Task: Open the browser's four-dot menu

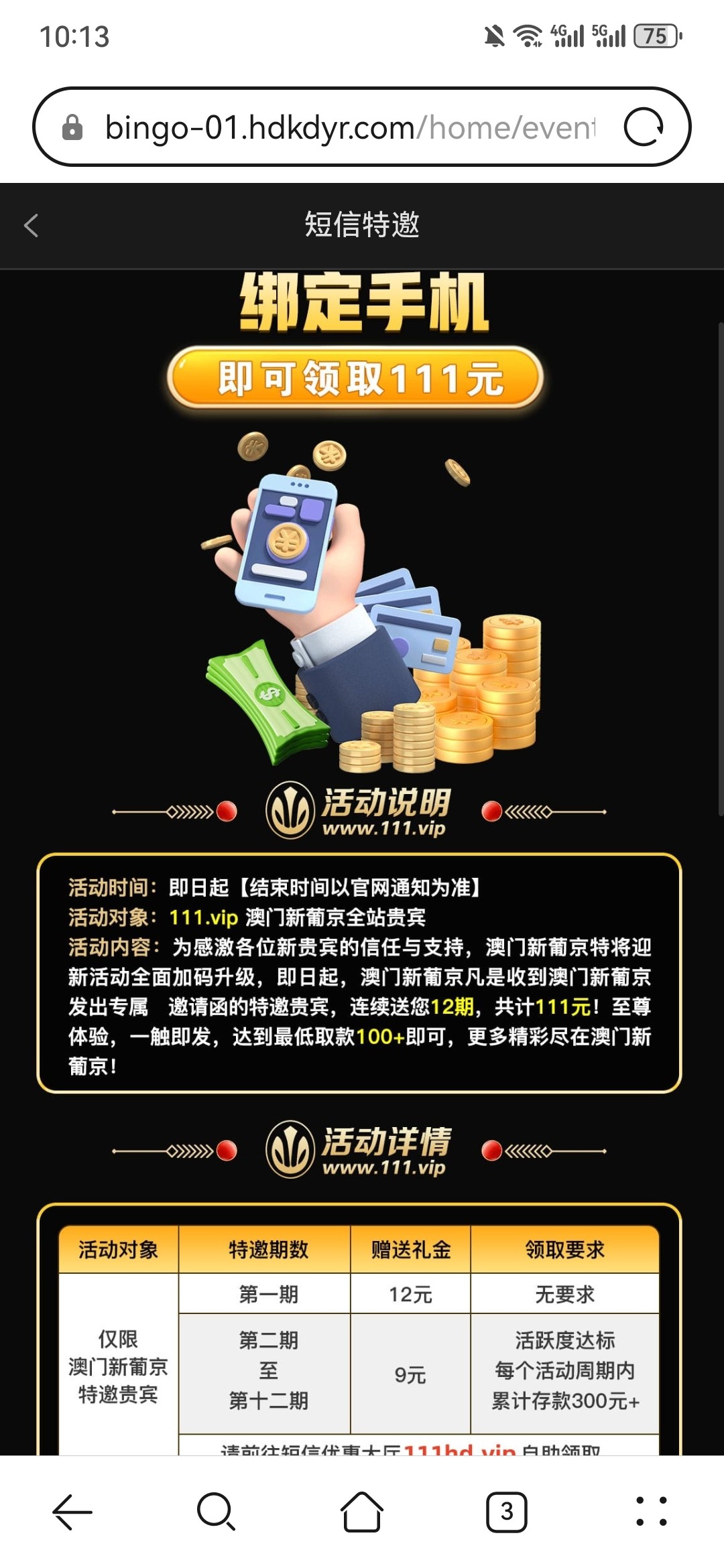Action: (x=651, y=1512)
